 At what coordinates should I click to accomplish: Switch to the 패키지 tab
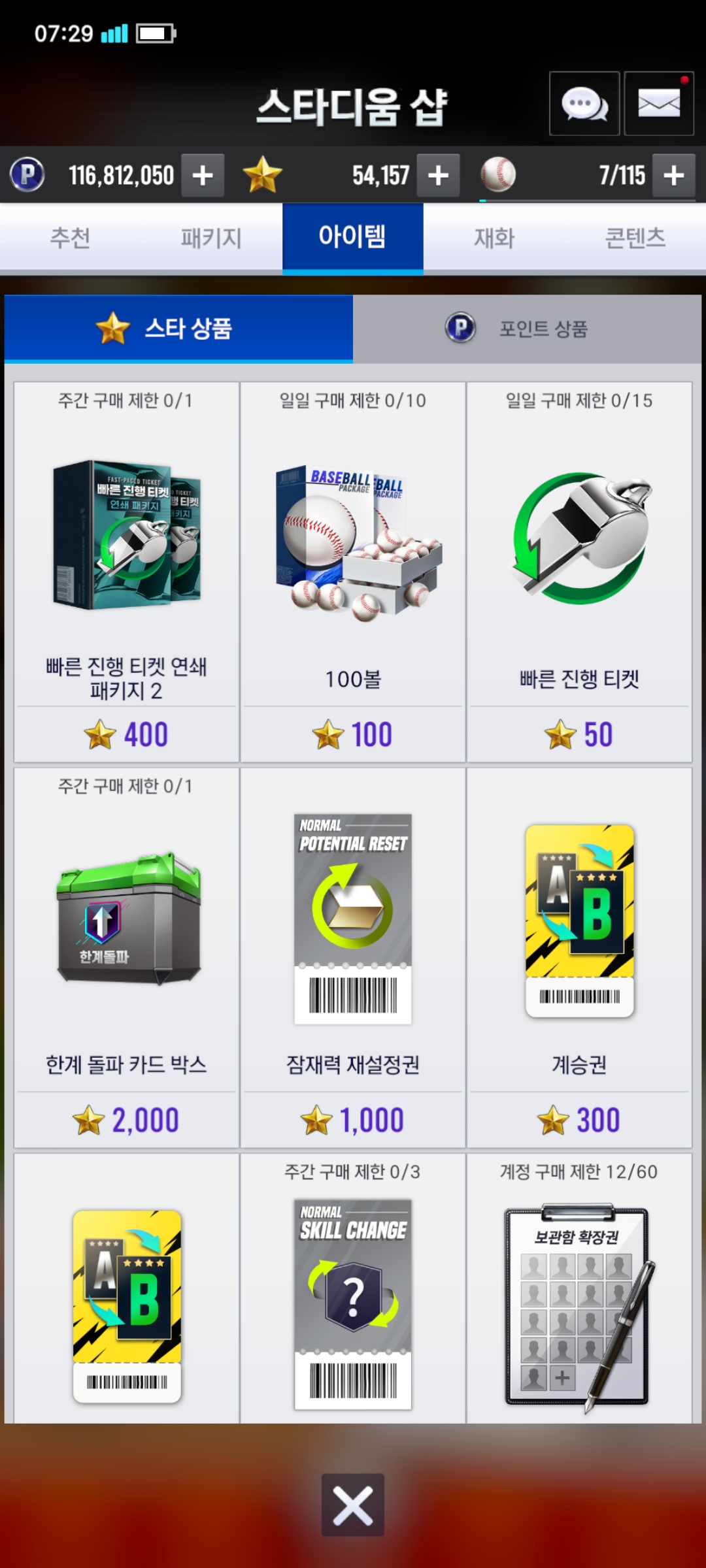click(x=212, y=238)
